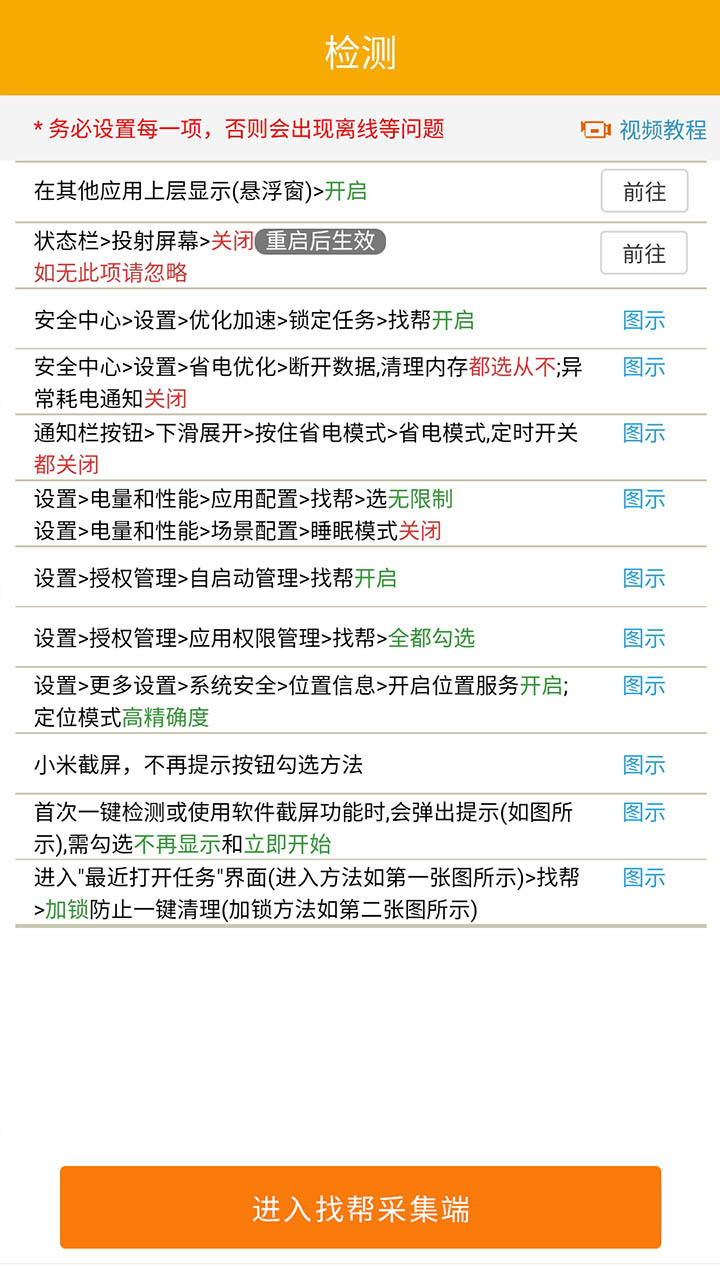Viewport: 720px width, 1280px height.
Task: Enter 进入找帮采集端
Action: (x=360, y=1207)
